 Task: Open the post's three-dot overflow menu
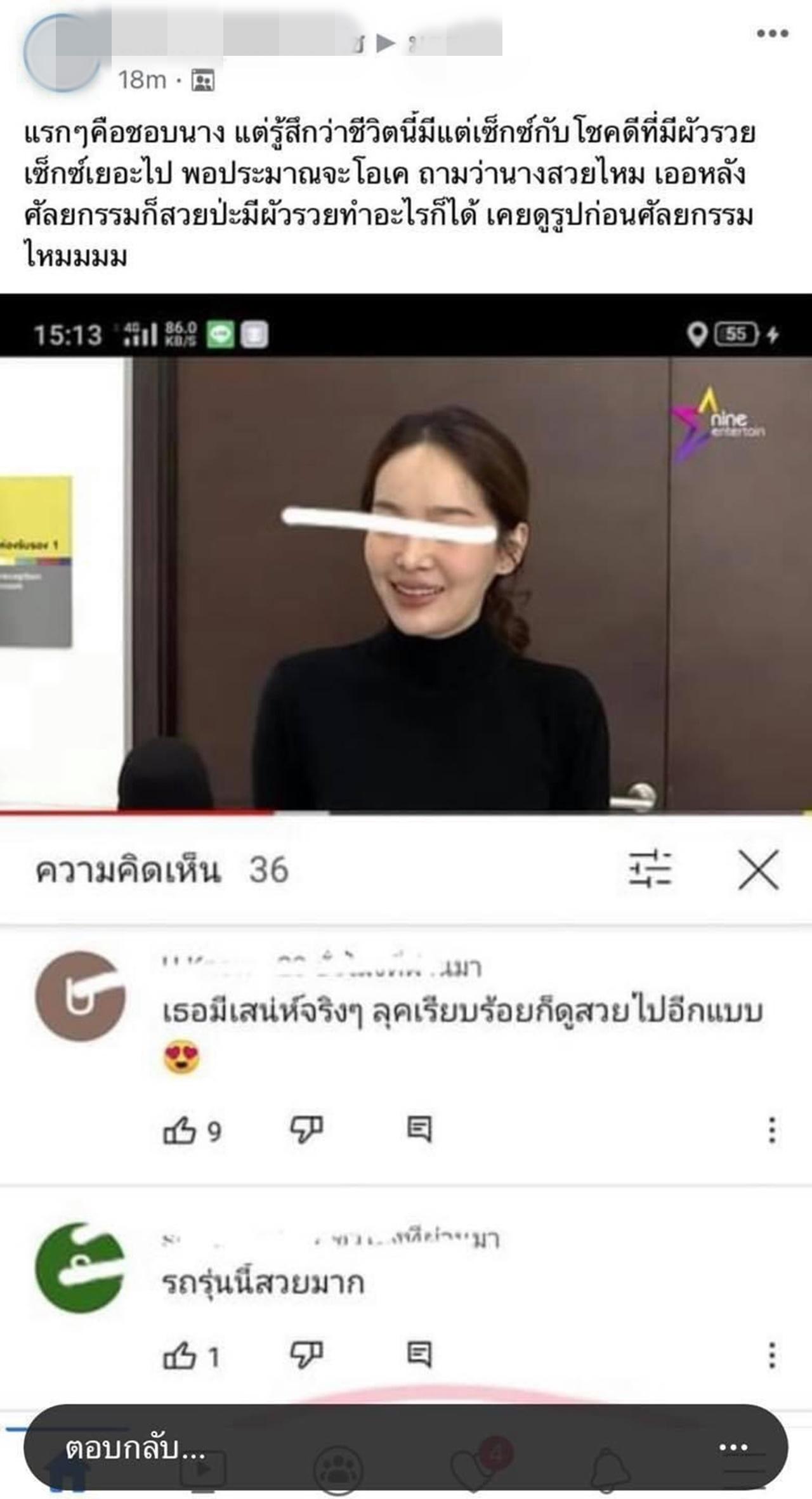772,34
